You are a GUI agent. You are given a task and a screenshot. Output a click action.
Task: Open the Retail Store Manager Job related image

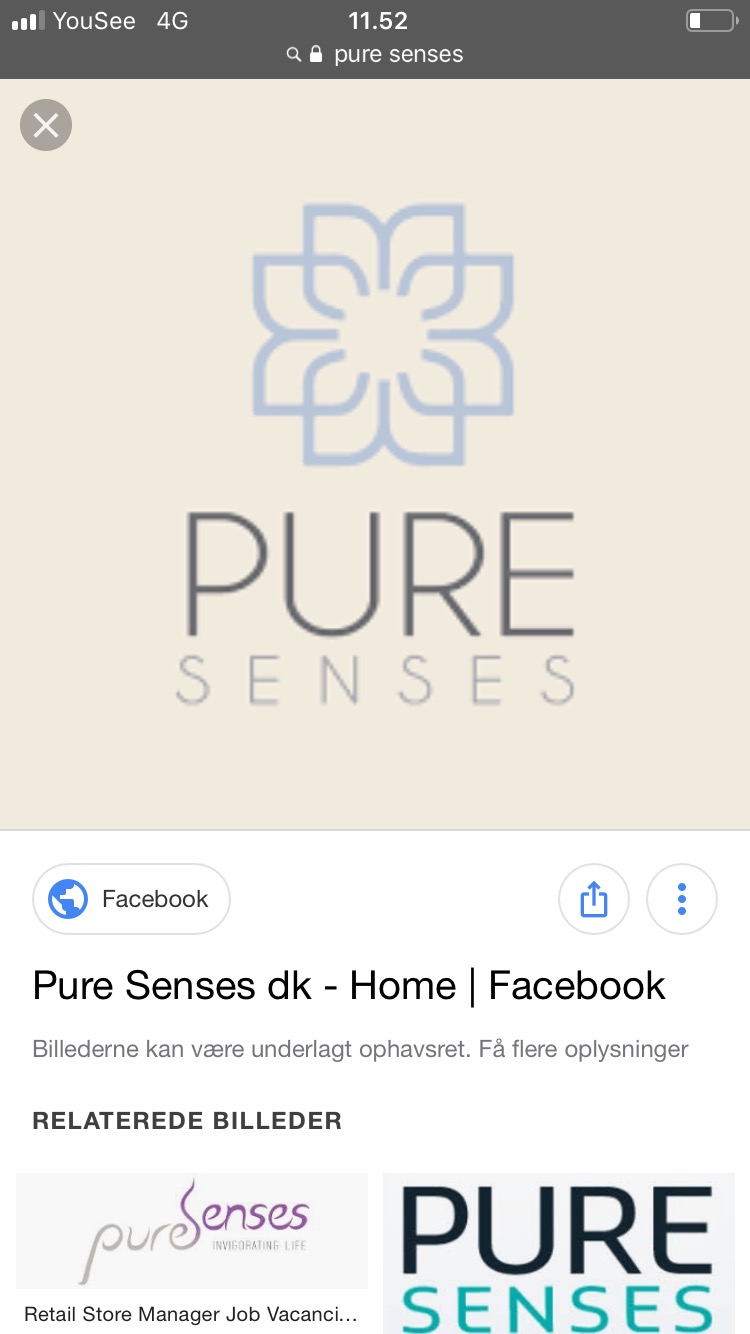[192, 1252]
